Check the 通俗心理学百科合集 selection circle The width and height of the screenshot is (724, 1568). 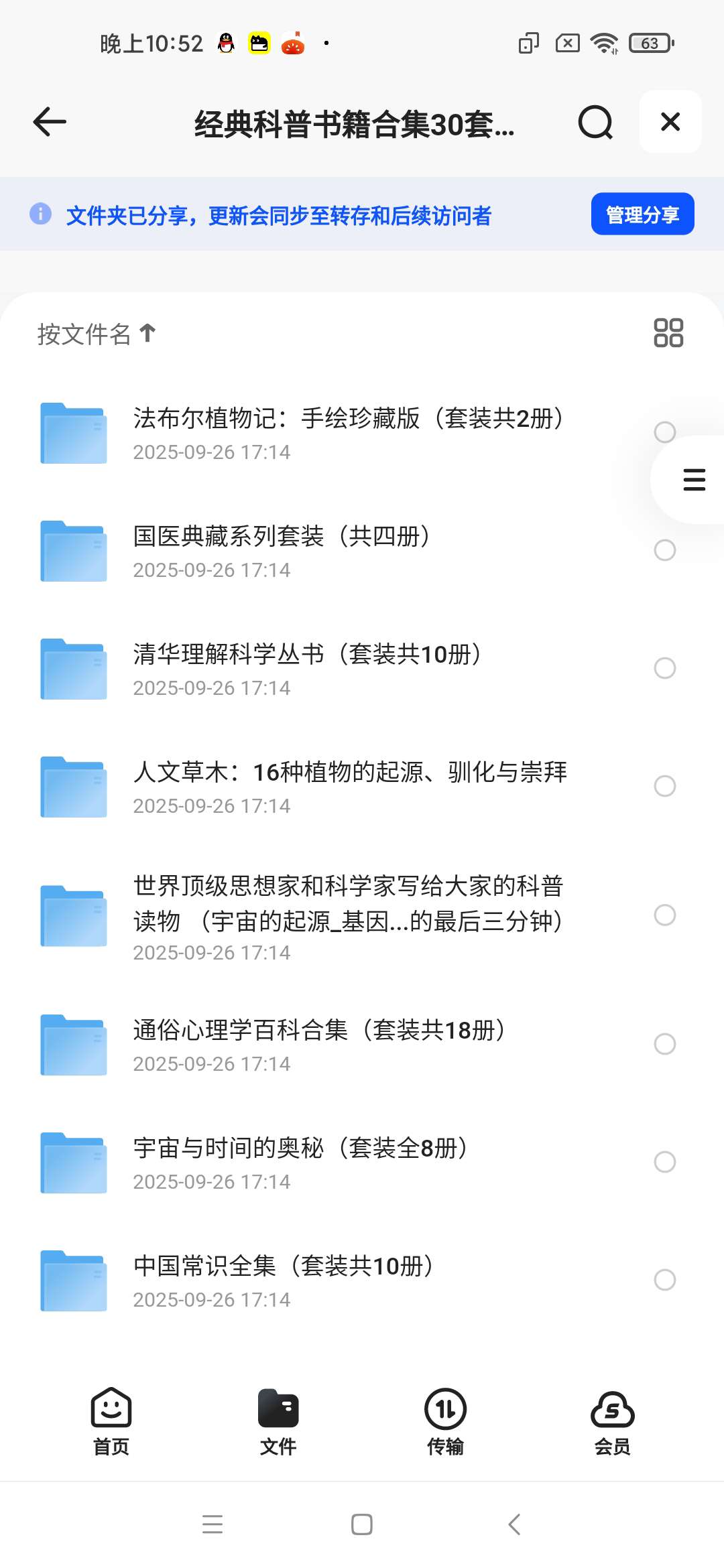tap(665, 1044)
